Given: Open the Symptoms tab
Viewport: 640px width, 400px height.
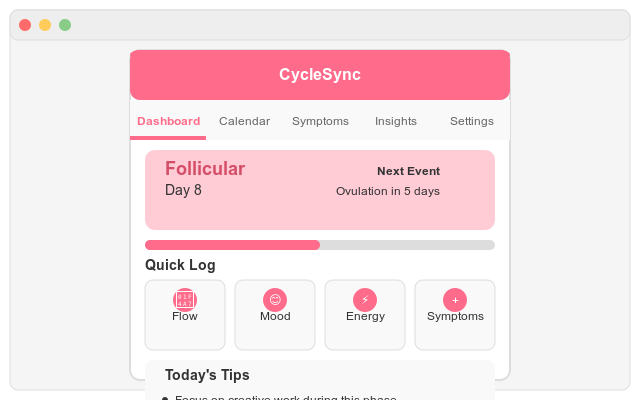Looking at the screenshot, I should coord(320,121).
